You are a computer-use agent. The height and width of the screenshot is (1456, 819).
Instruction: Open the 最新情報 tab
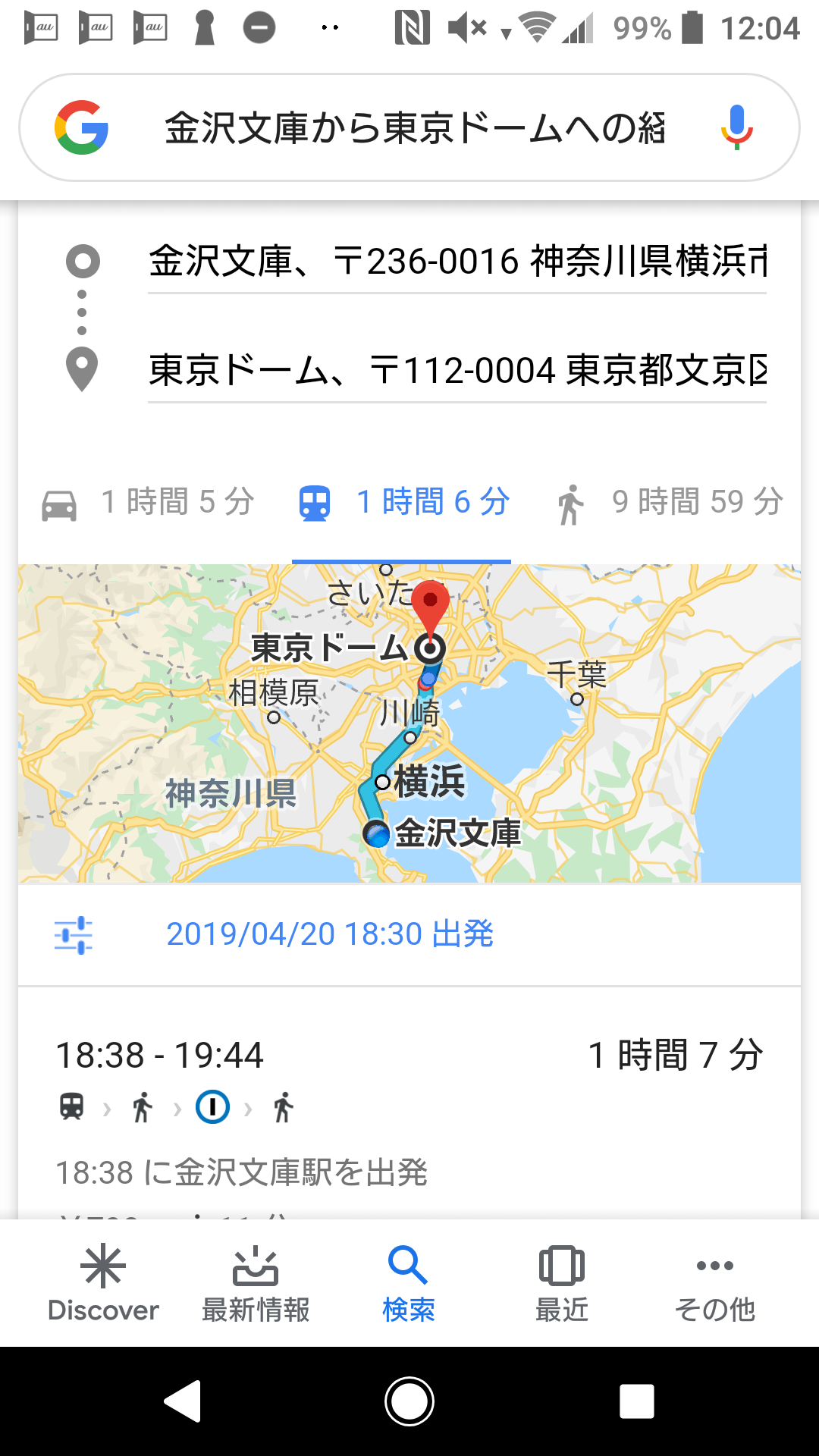[x=256, y=1283]
